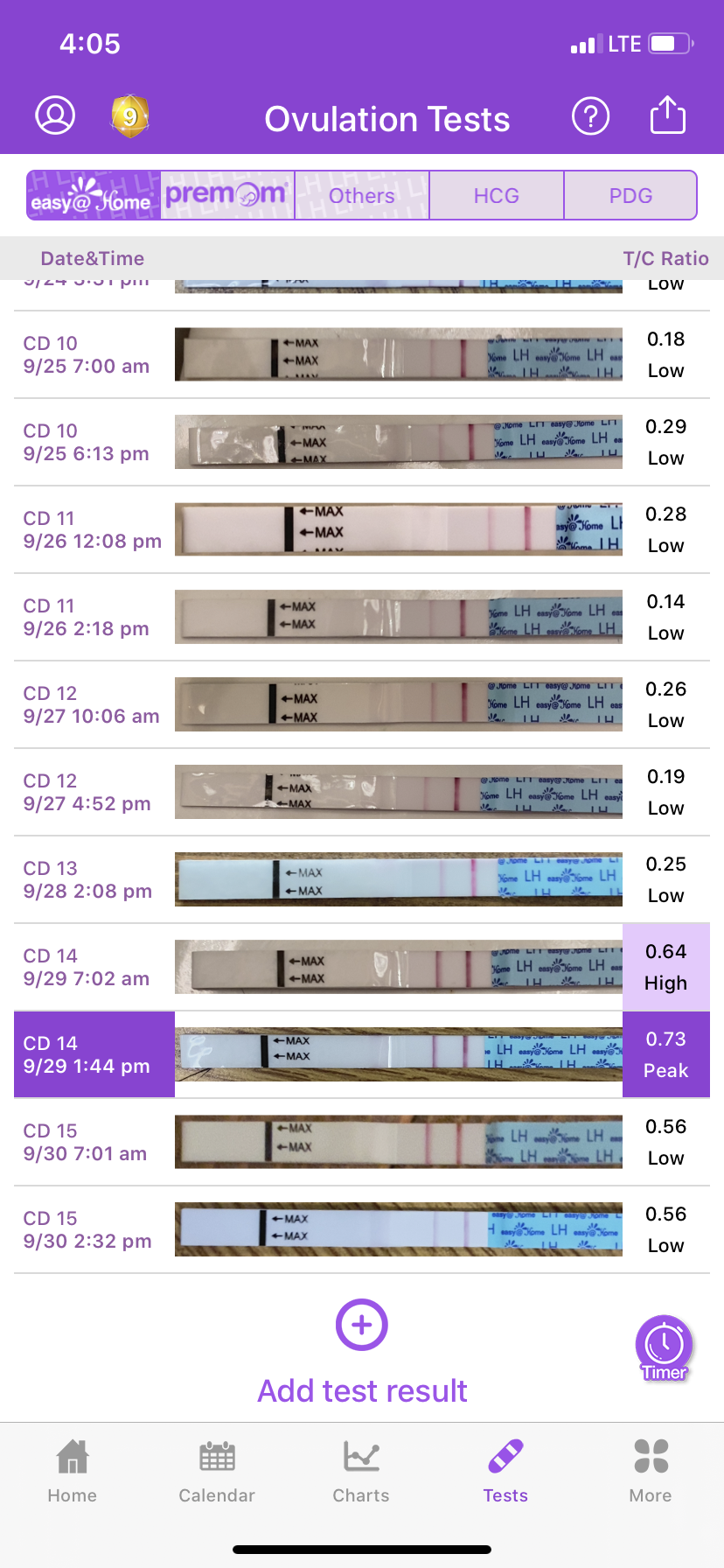Share the ovulation test results
Screen dimensions: 724x1568
click(667, 115)
